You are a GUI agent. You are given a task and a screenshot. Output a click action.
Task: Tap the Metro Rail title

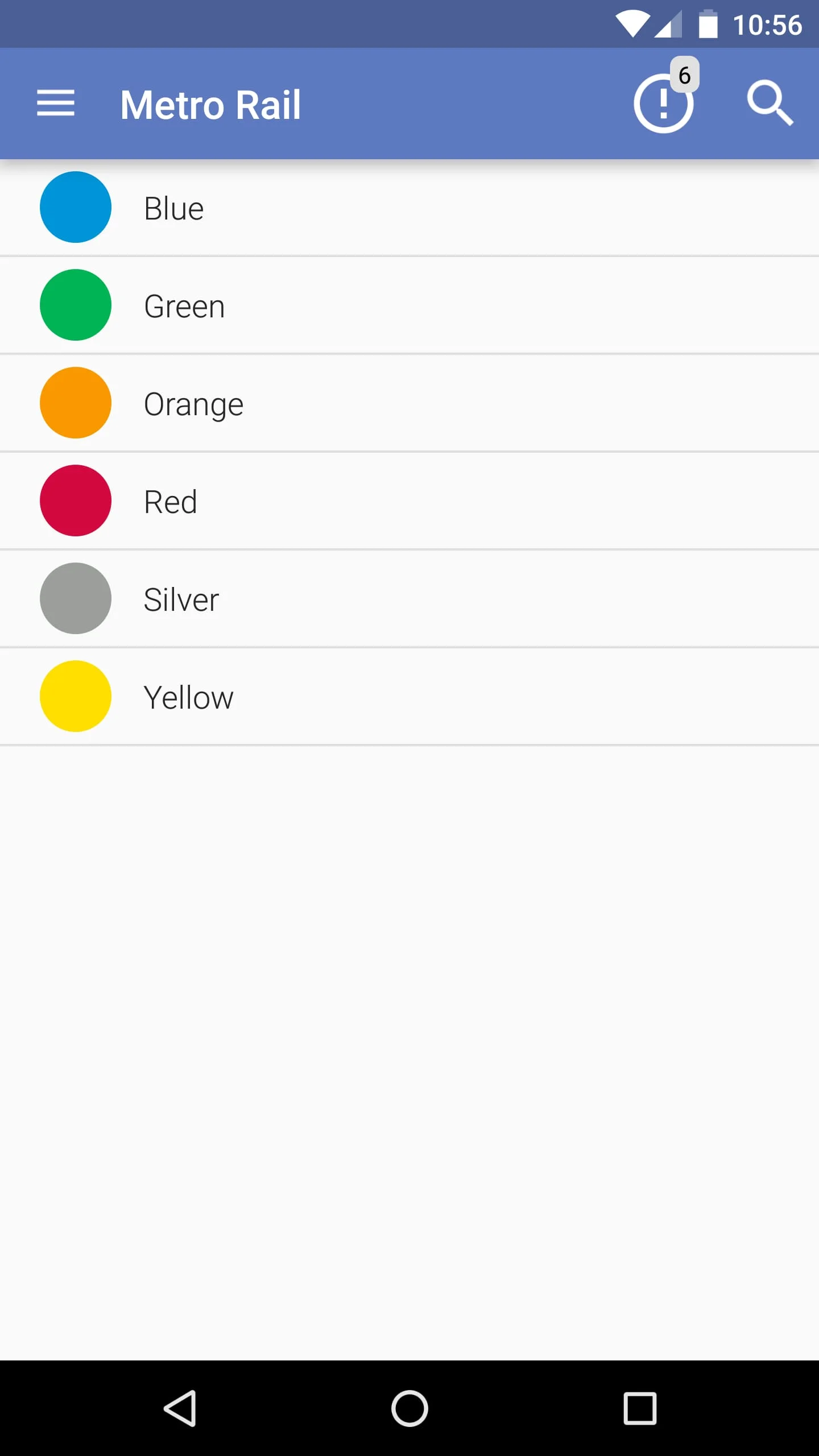tap(210, 104)
